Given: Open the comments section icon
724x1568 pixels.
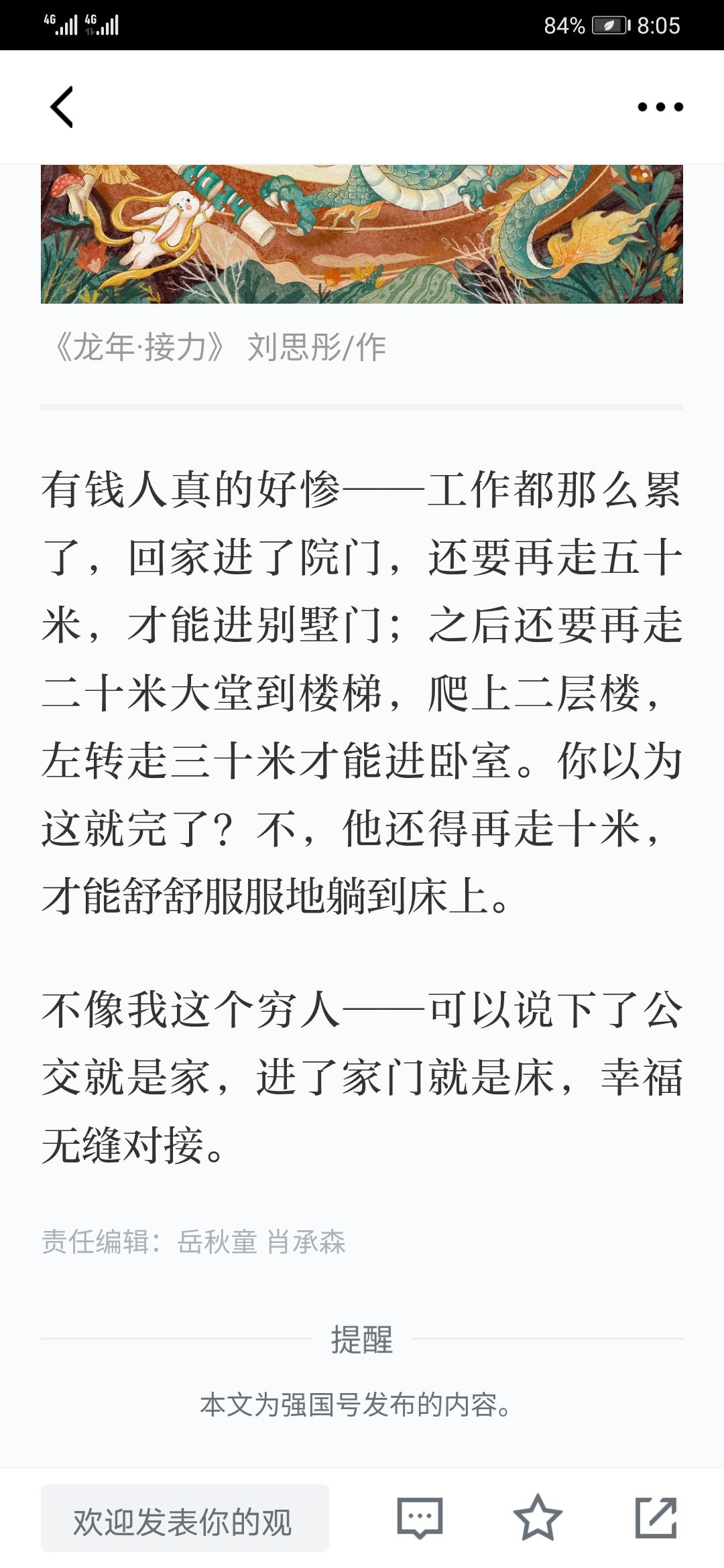Looking at the screenshot, I should click(x=420, y=1518).
